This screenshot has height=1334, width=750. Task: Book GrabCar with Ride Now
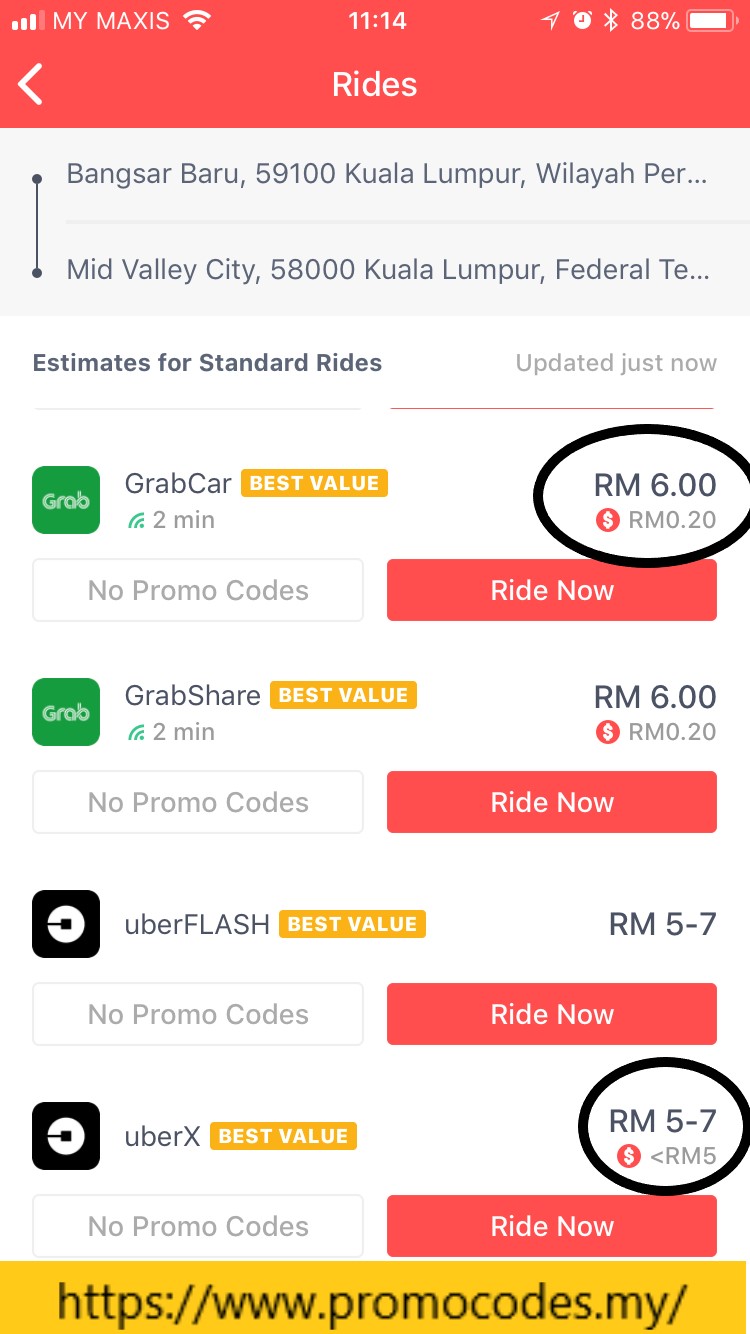tap(551, 590)
